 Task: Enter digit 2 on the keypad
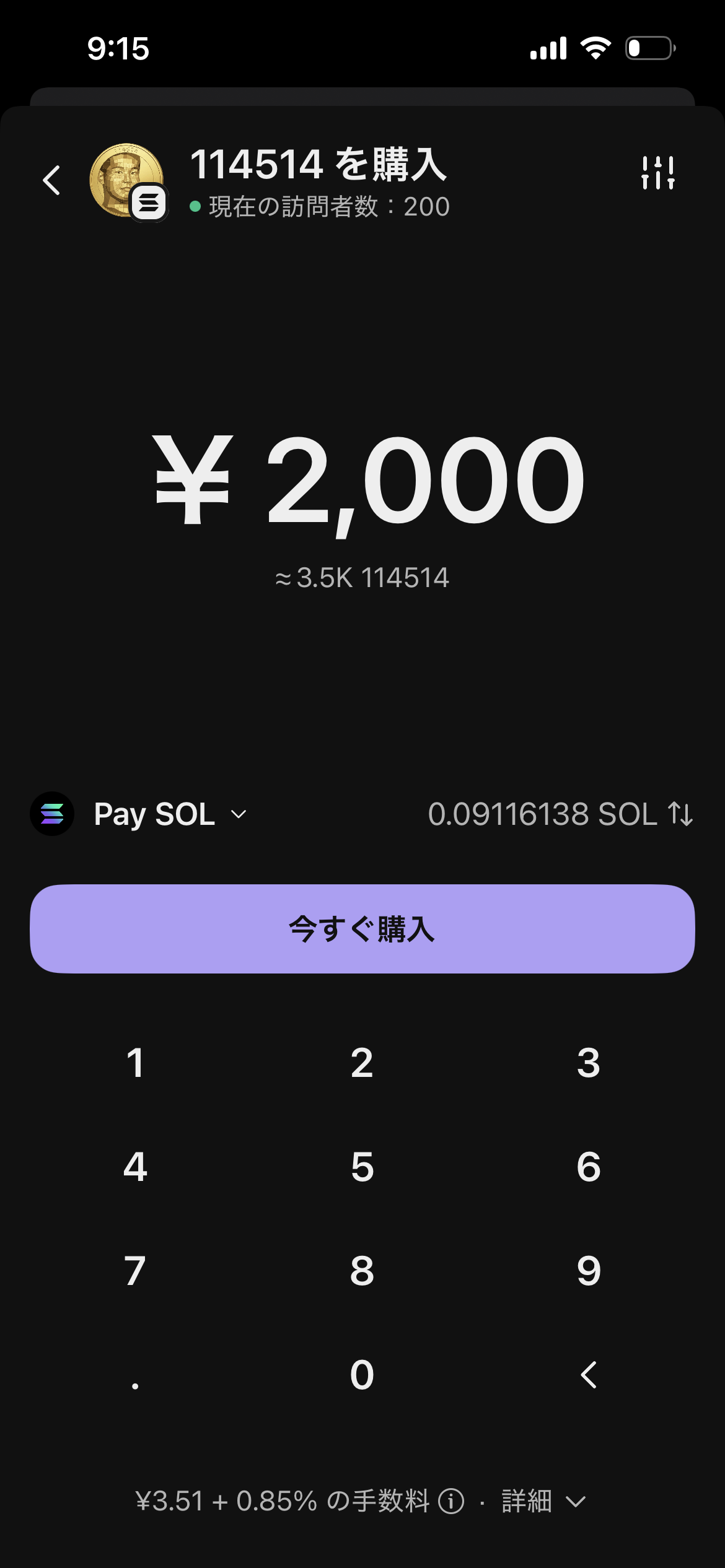click(362, 1063)
